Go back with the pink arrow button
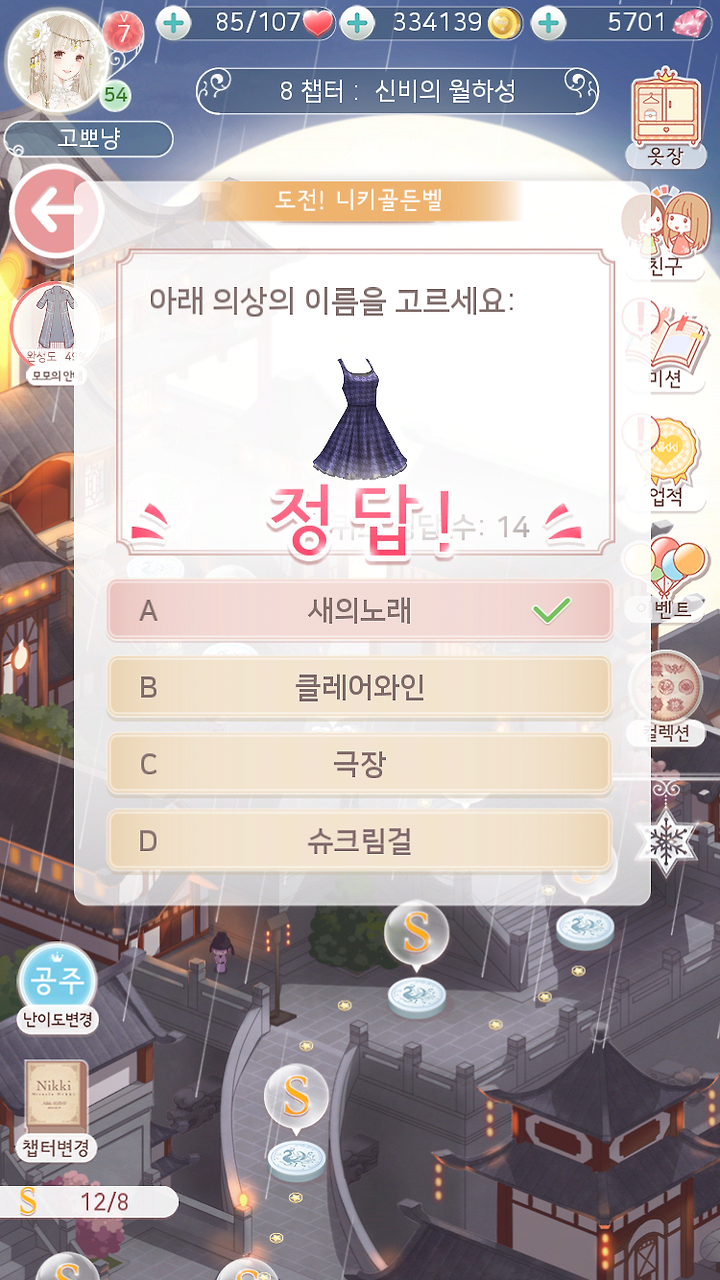This screenshot has width=720, height=1280. [x=57, y=212]
